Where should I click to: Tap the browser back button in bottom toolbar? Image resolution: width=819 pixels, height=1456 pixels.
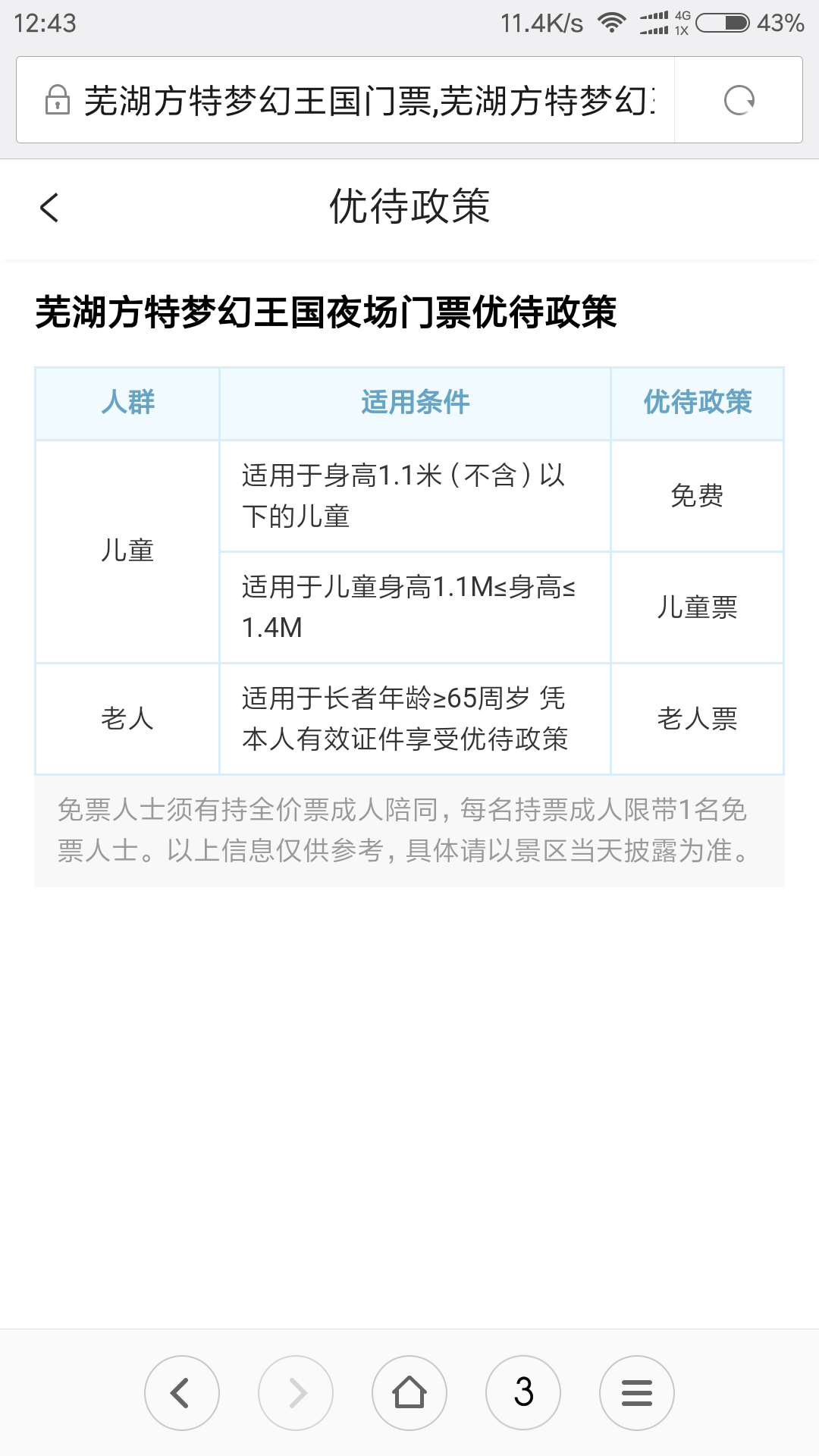tap(182, 1393)
